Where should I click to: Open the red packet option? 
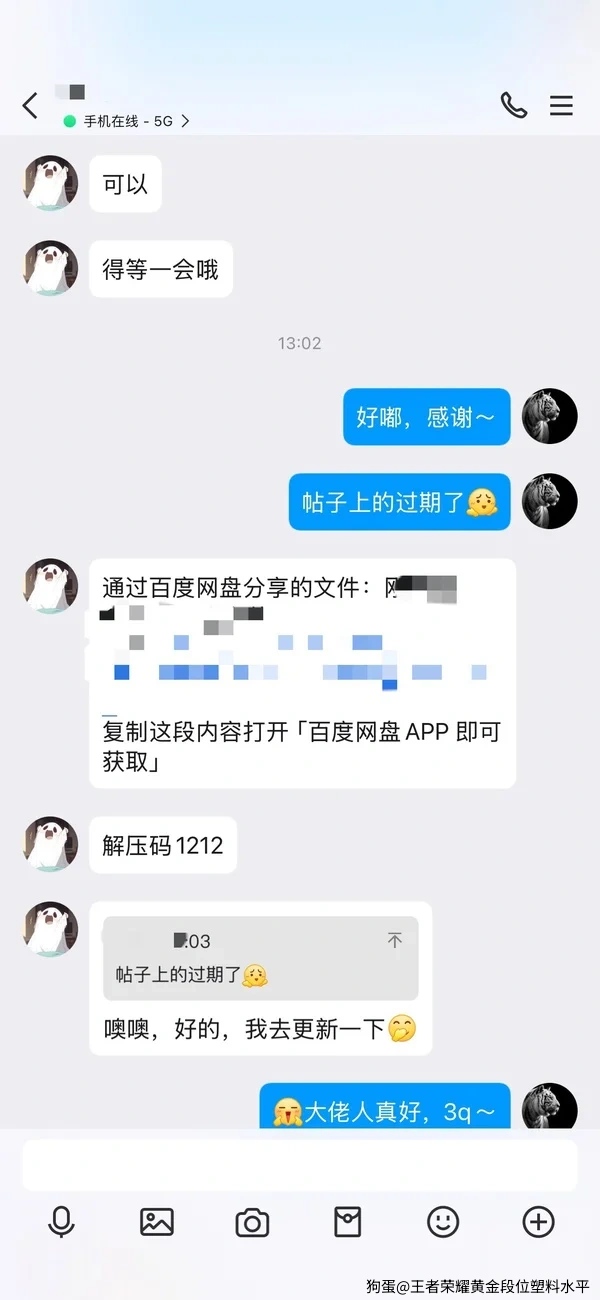click(347, 1221)
